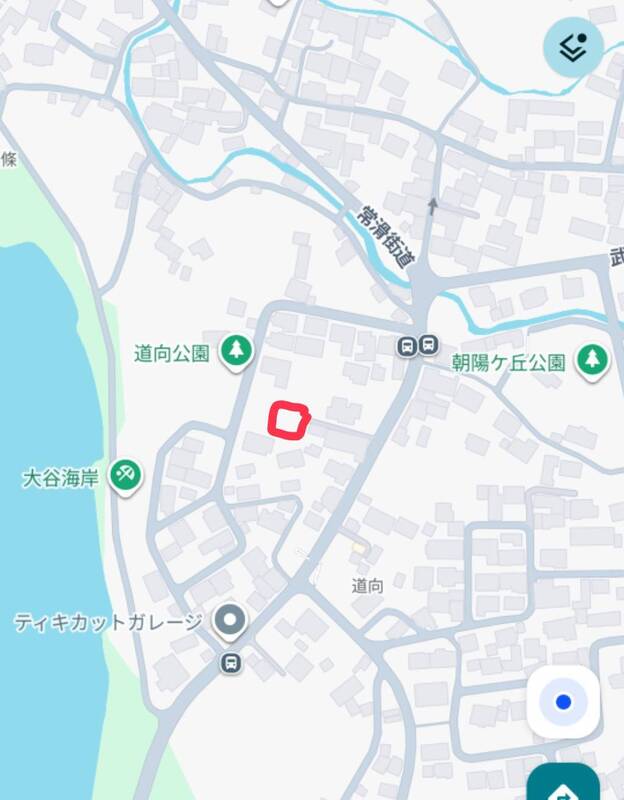
Task: Open the directions floating button
Action: (563, 782)
